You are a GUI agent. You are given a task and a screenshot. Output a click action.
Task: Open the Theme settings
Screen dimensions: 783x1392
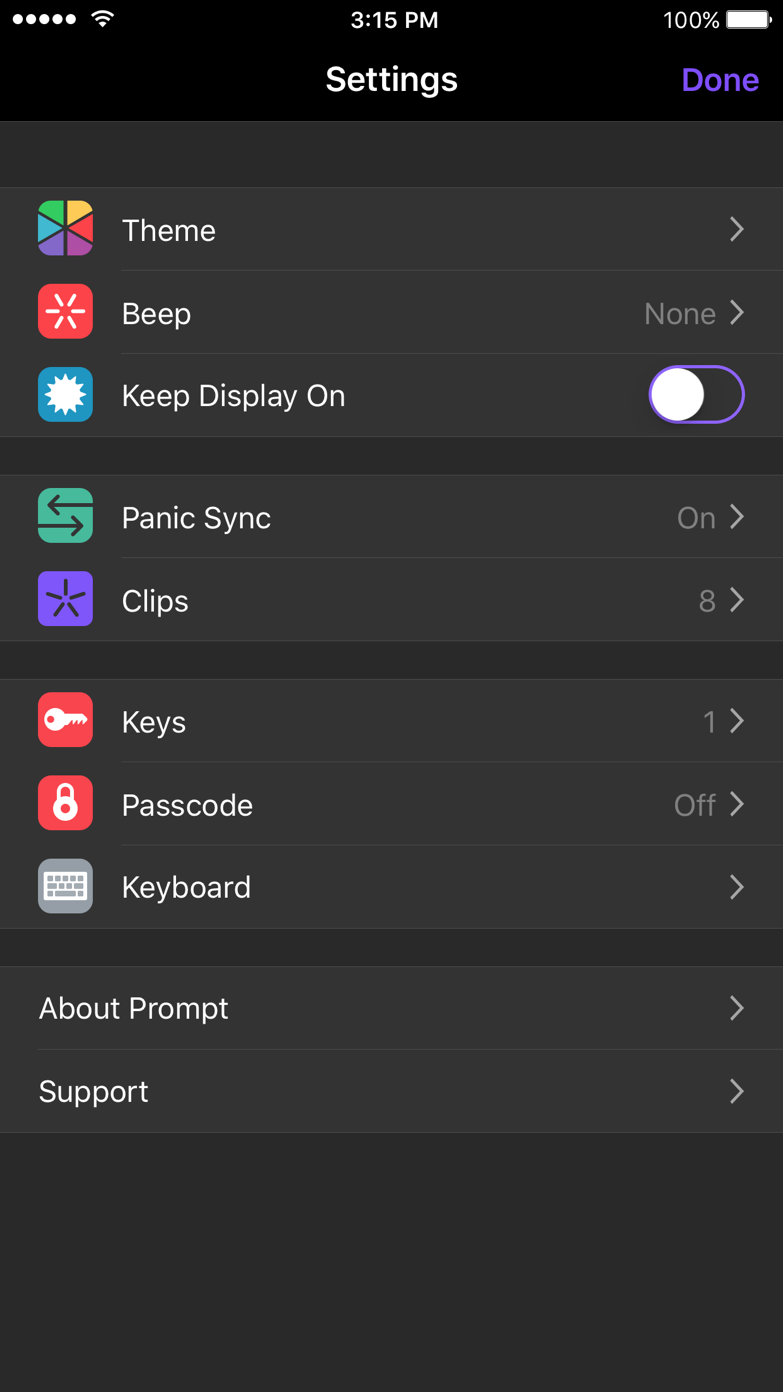click(391, 230)
